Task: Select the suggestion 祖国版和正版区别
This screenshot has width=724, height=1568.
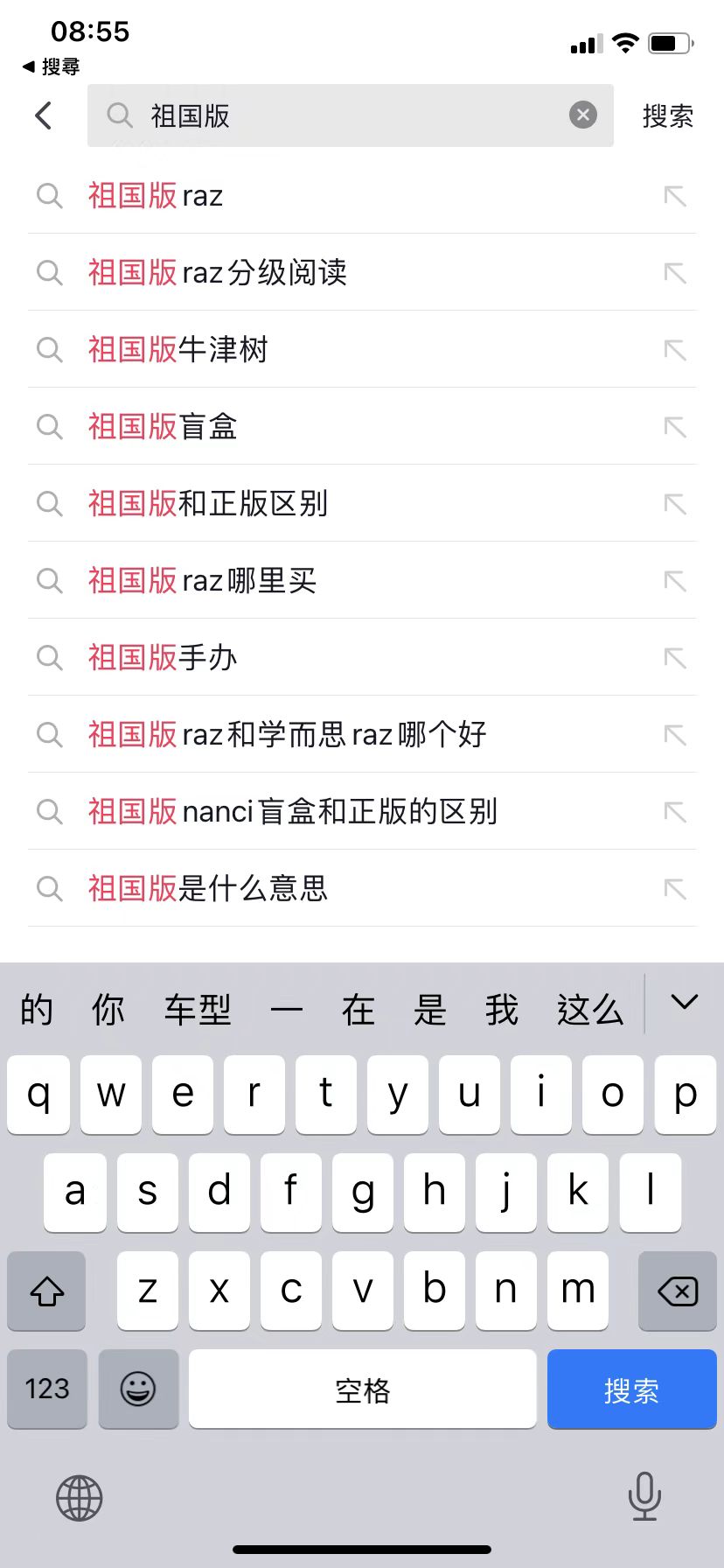Action: (x=208, y=504)
